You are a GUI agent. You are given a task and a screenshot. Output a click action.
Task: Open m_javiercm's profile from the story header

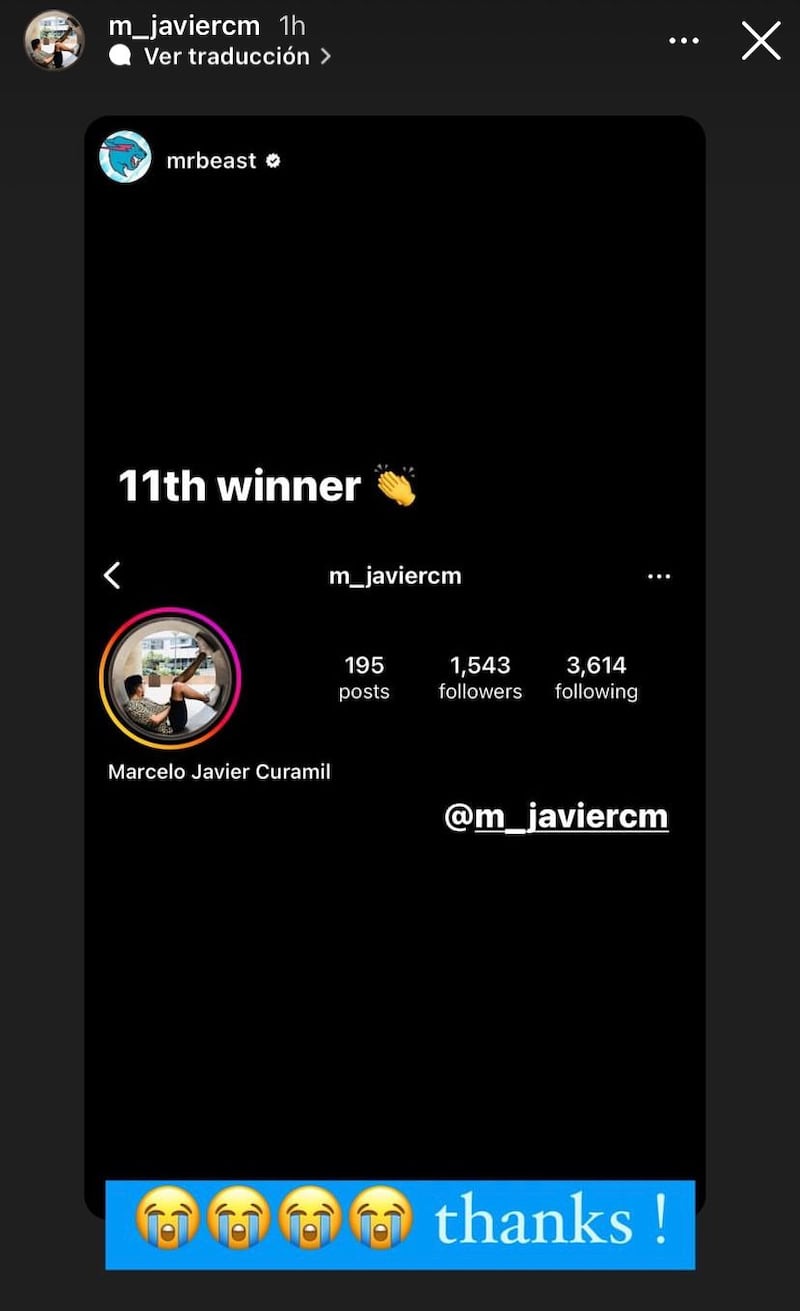[x=183, y=26]
